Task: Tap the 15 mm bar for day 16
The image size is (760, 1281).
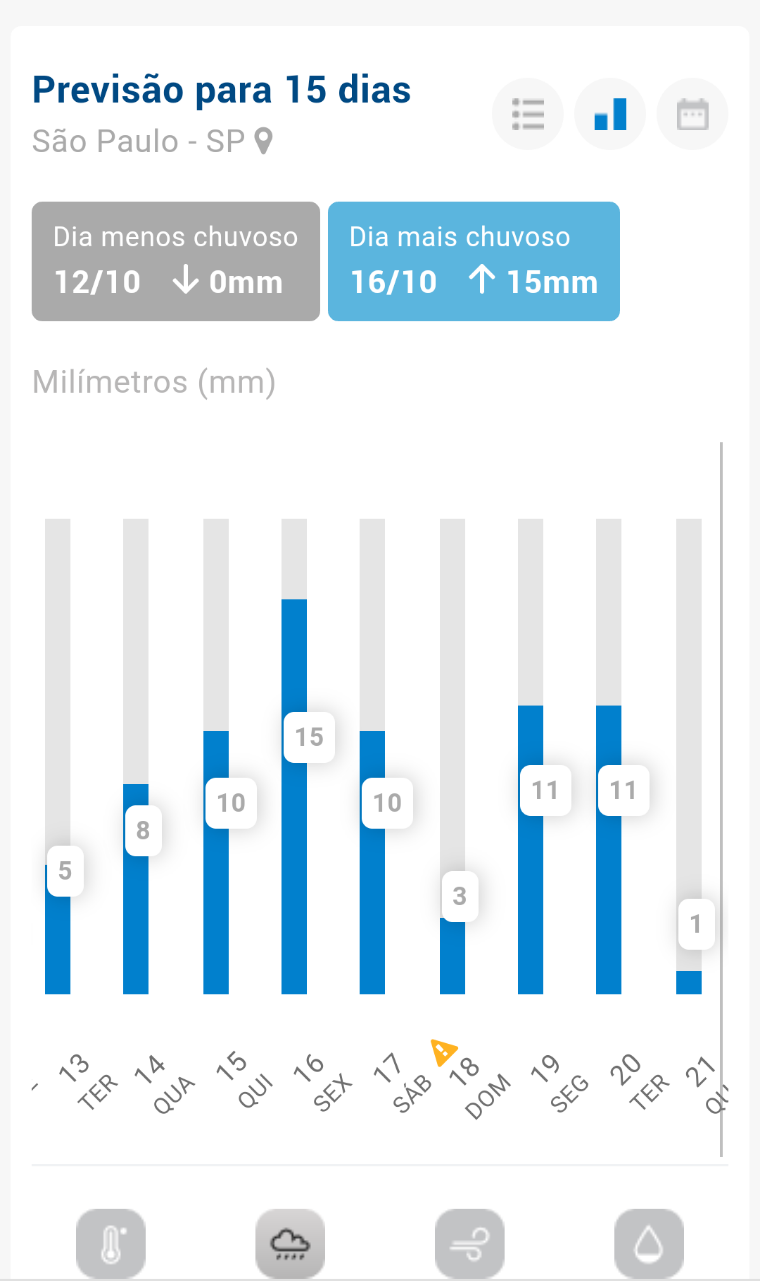Action: click(294, 796)
